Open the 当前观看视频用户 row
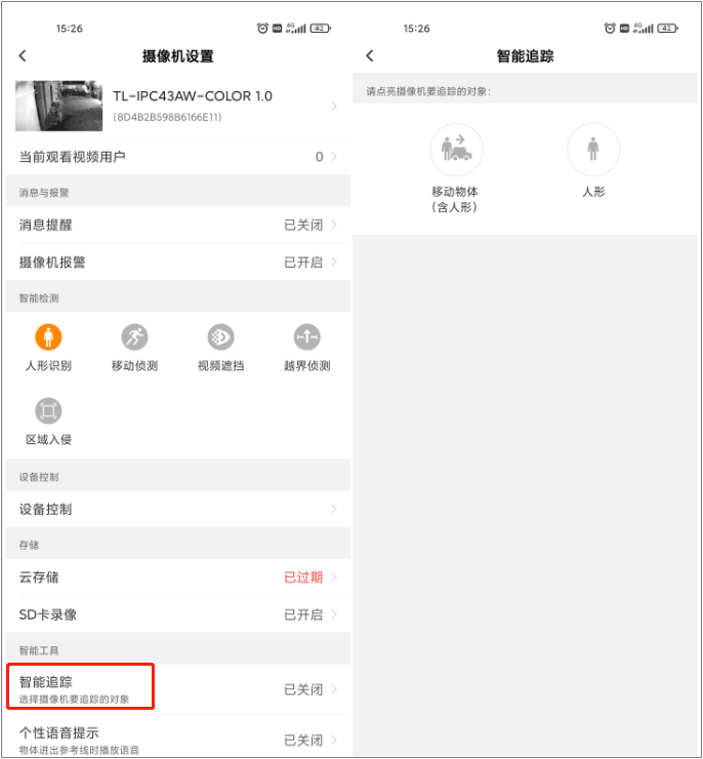This screenshot has height=759, width=703. coord(178,157)
